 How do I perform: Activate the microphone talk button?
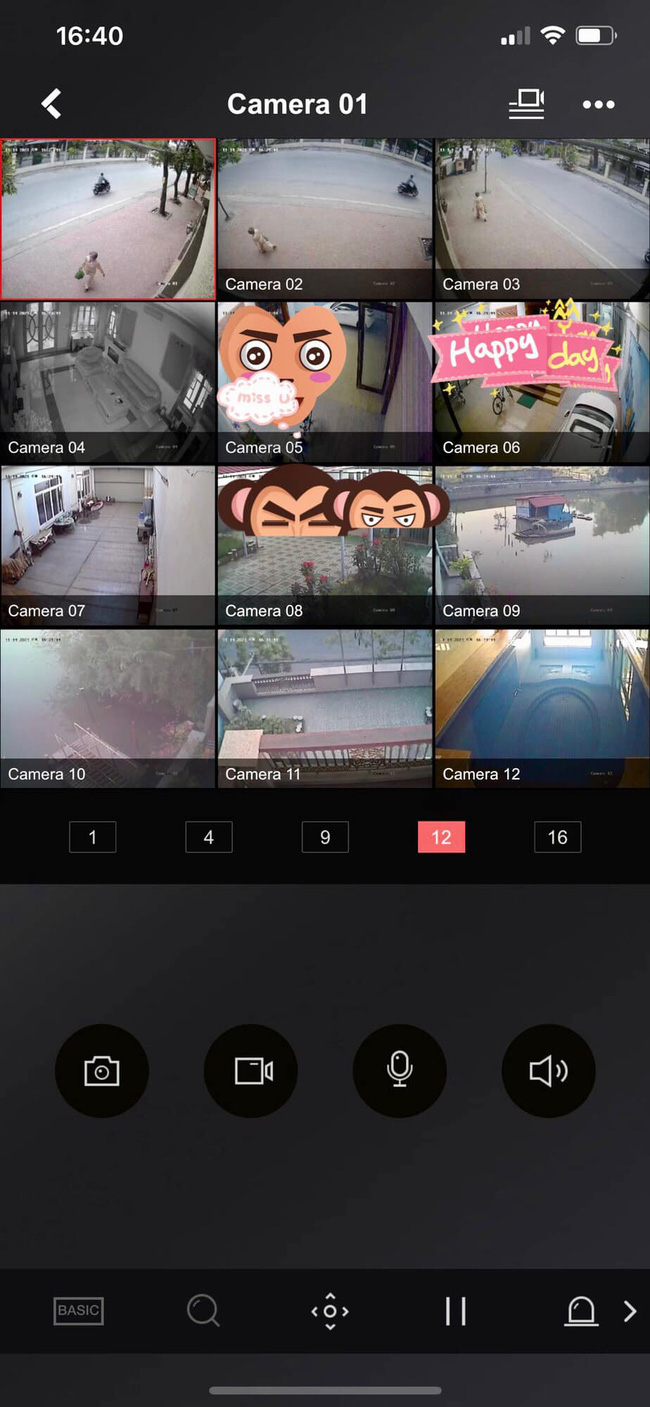399,1071
